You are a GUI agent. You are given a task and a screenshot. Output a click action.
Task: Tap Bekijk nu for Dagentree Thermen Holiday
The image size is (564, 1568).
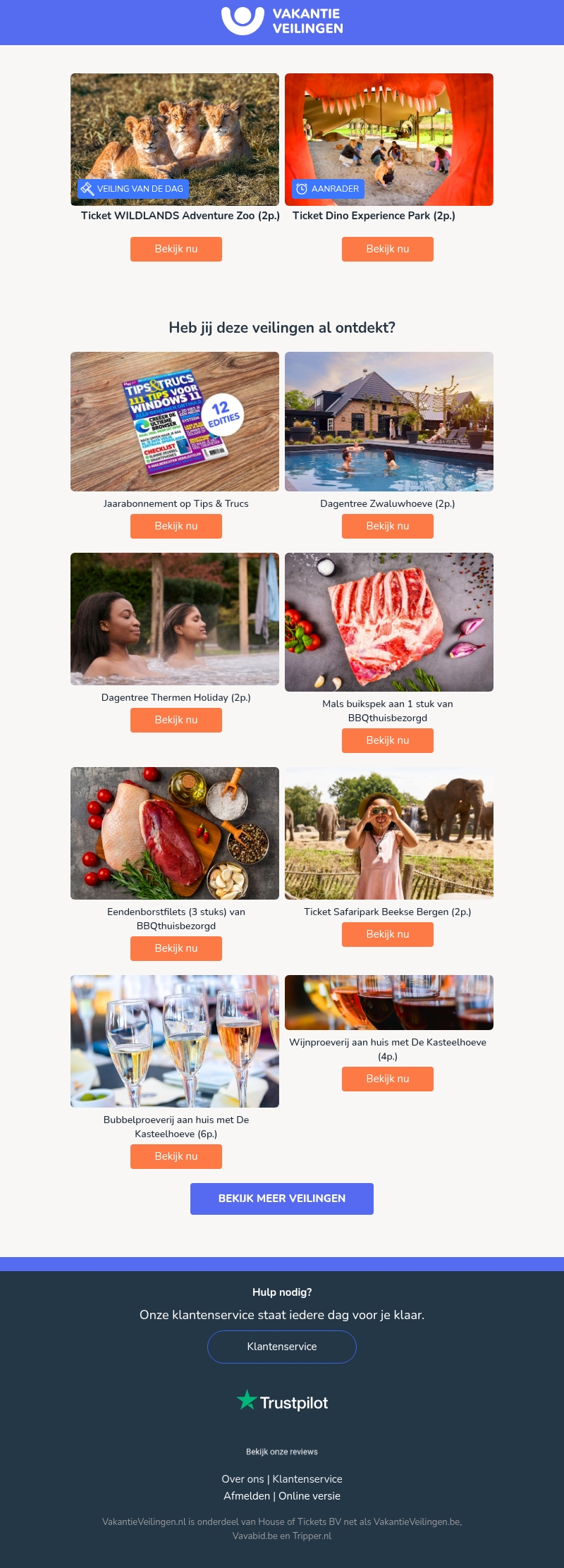pyautogui.click(x=176, y=720)
